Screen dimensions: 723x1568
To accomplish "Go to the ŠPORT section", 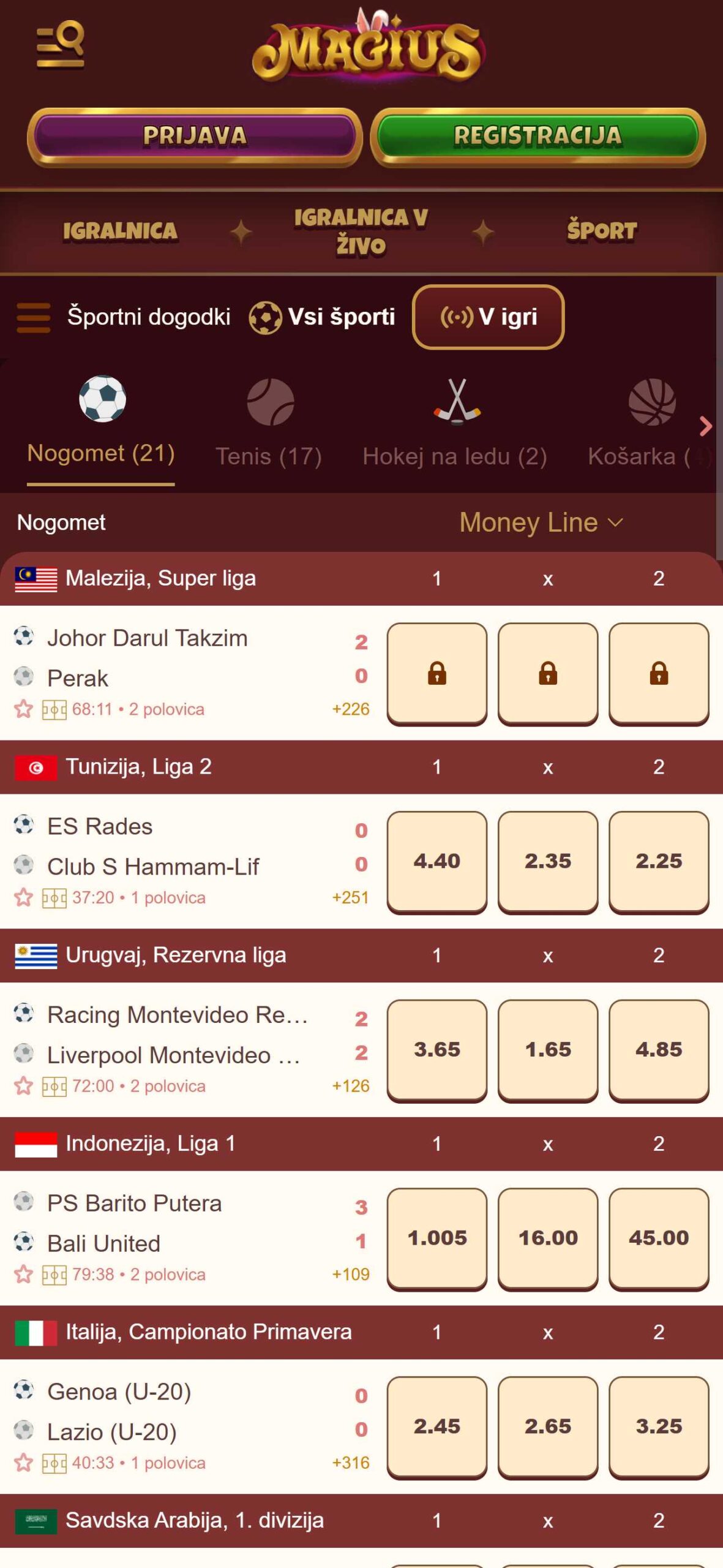I will (x=602, y=232).
